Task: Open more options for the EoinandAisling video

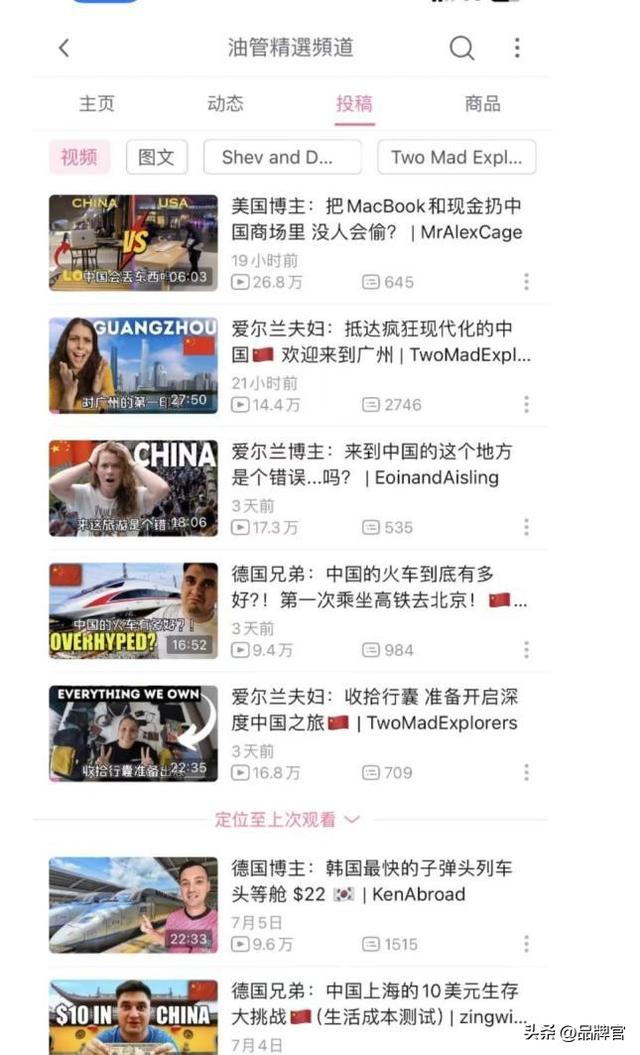Action: (526, 527)
